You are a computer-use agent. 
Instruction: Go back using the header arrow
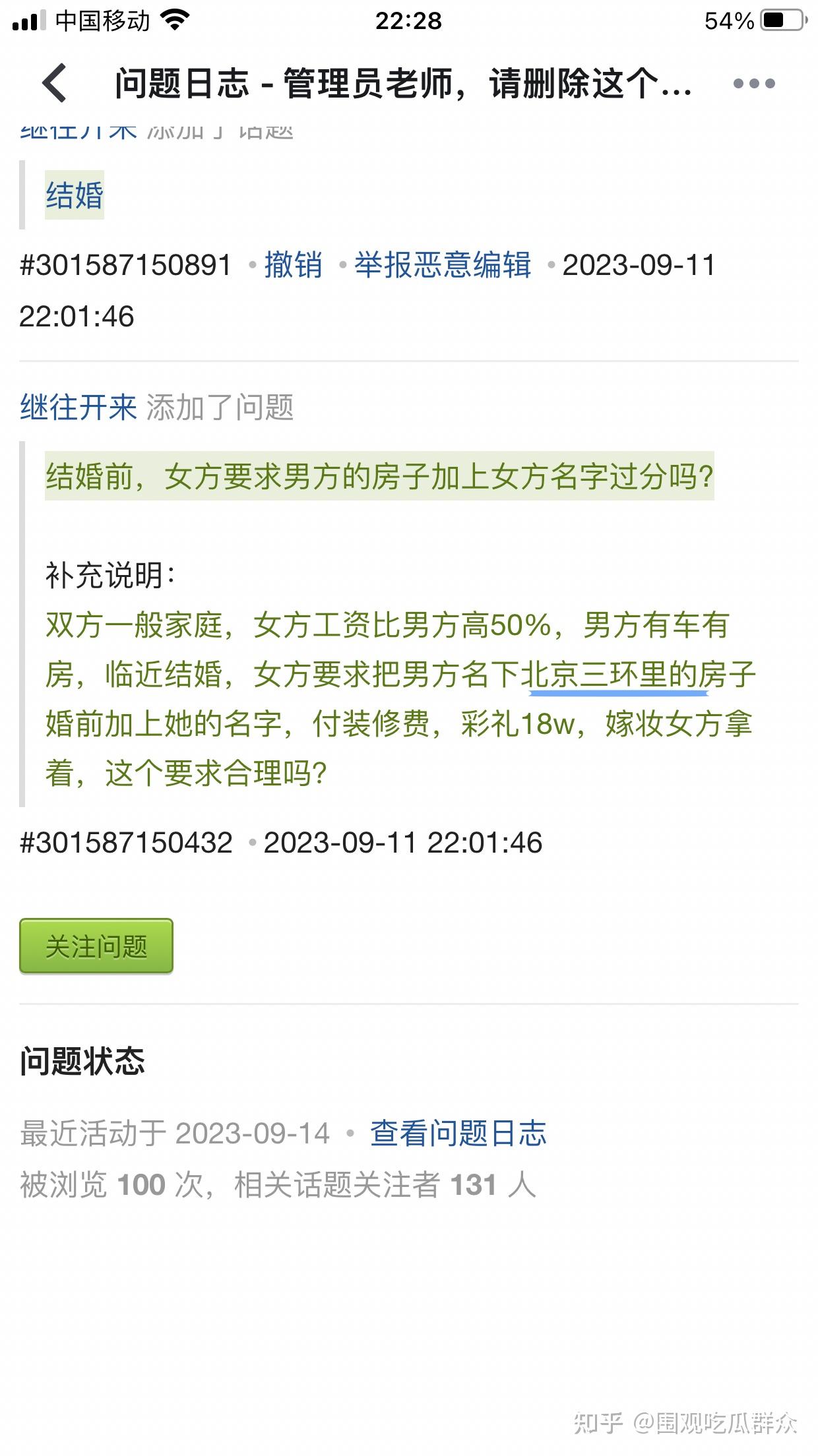55,84
